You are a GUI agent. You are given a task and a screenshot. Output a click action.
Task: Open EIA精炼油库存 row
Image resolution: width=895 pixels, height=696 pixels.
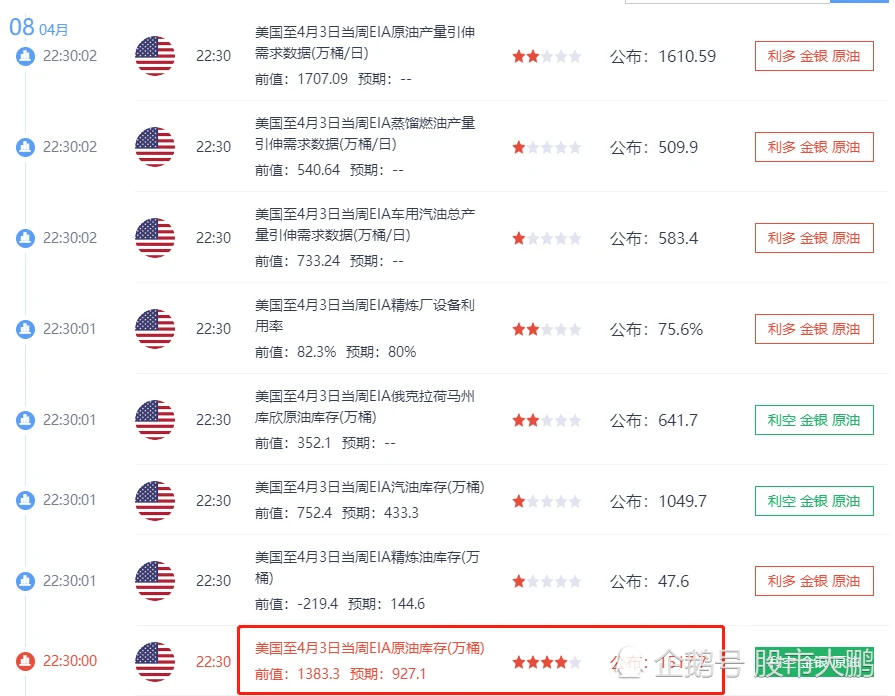pos(367,568)
